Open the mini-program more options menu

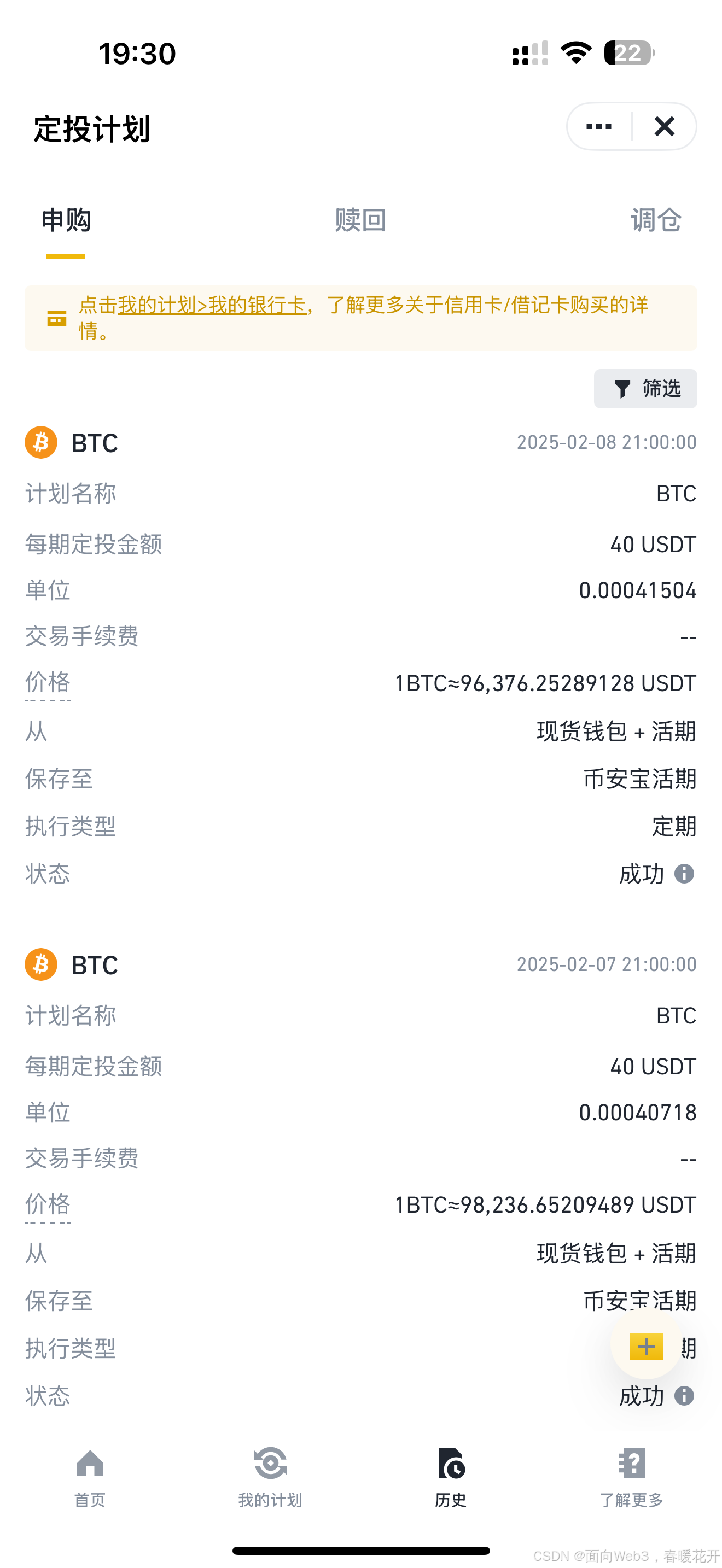click(x=599, y=127)
